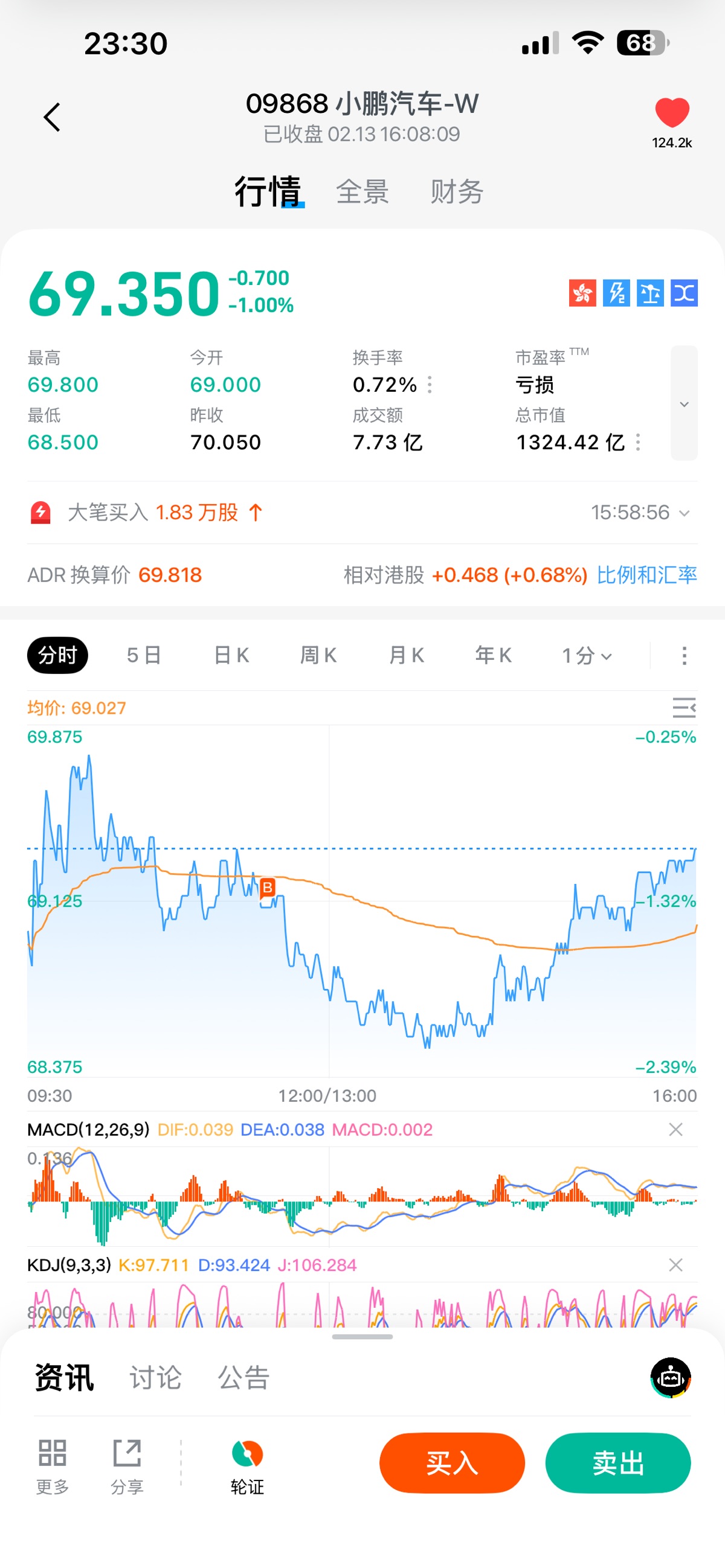
Task: Switch to the 全景 tab
Action: coord(362,192)
